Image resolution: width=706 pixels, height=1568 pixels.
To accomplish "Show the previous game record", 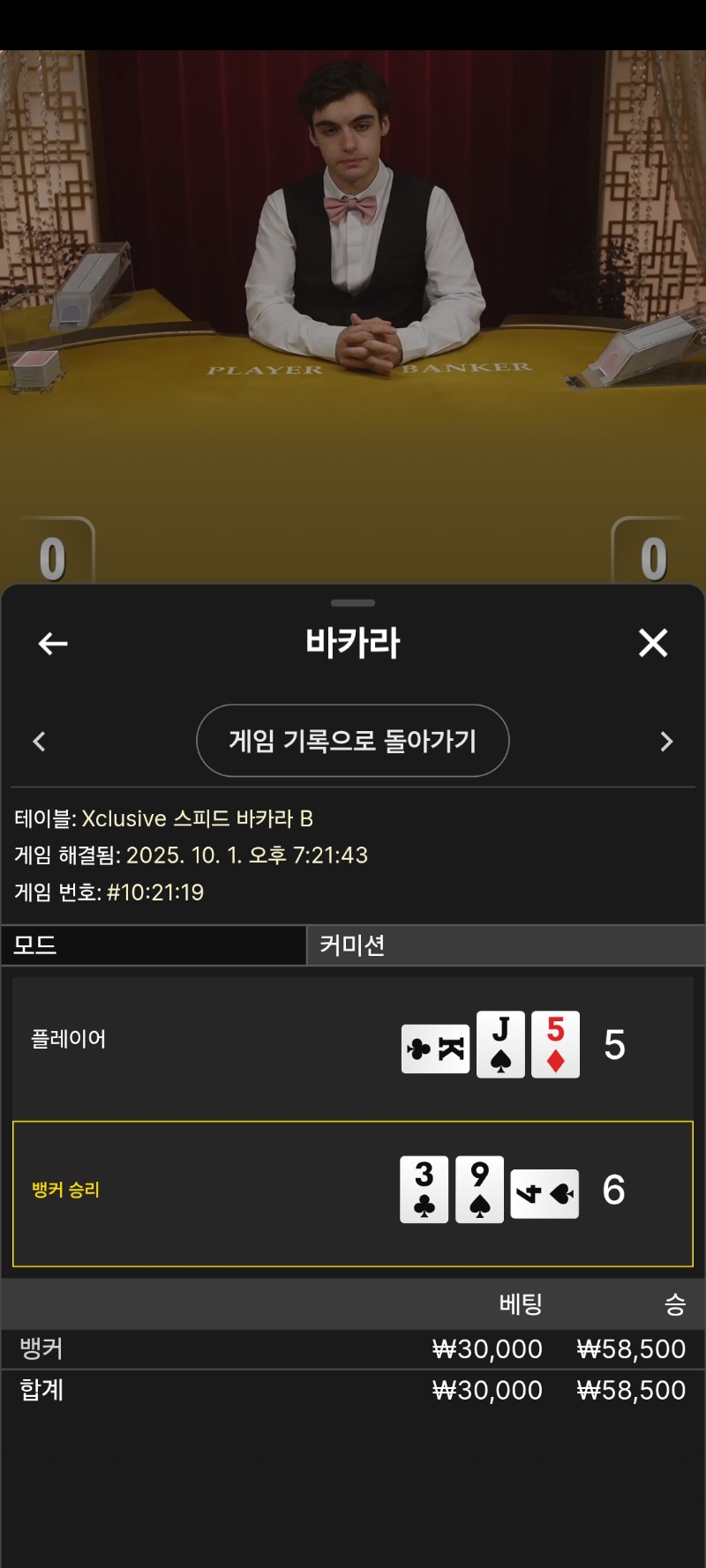I will tap(39, 742).
